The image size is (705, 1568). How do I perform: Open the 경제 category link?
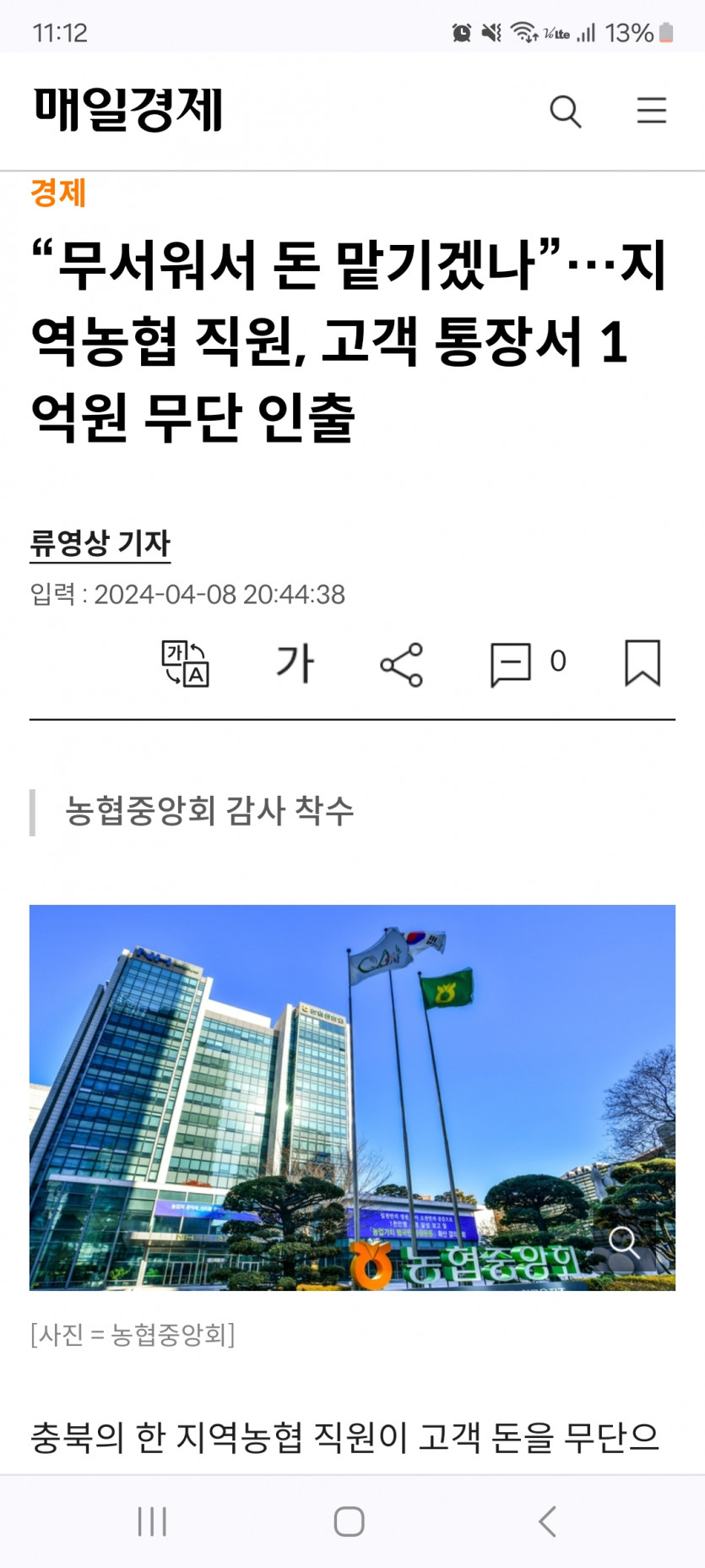(x=58, y=193)
